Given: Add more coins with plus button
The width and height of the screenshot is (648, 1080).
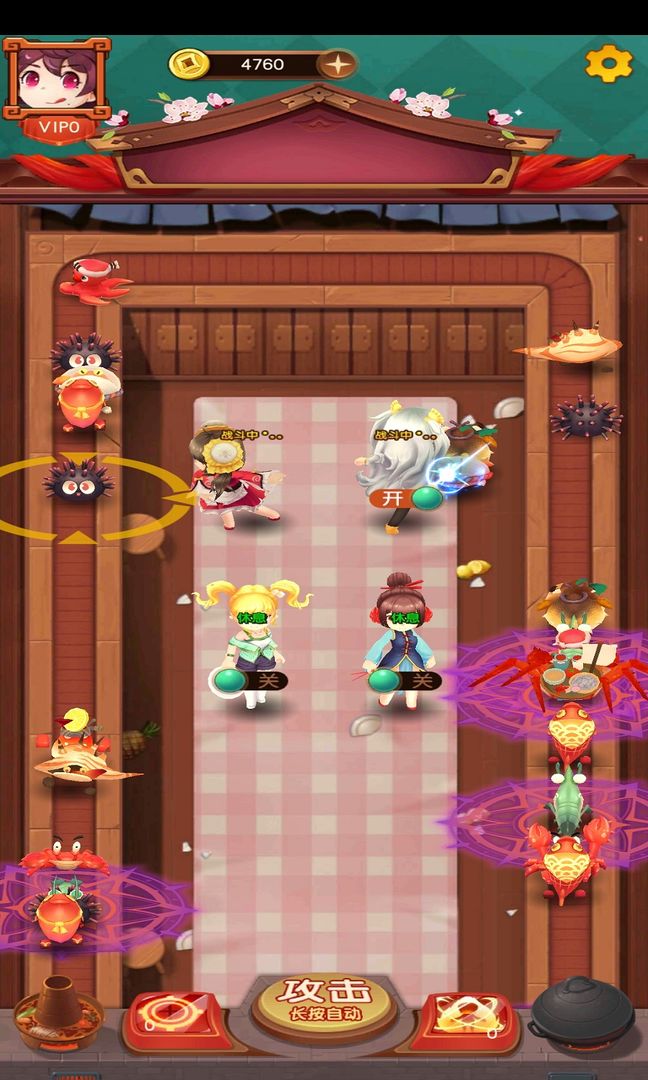Looking at the screenshot, I should (337, 64).
